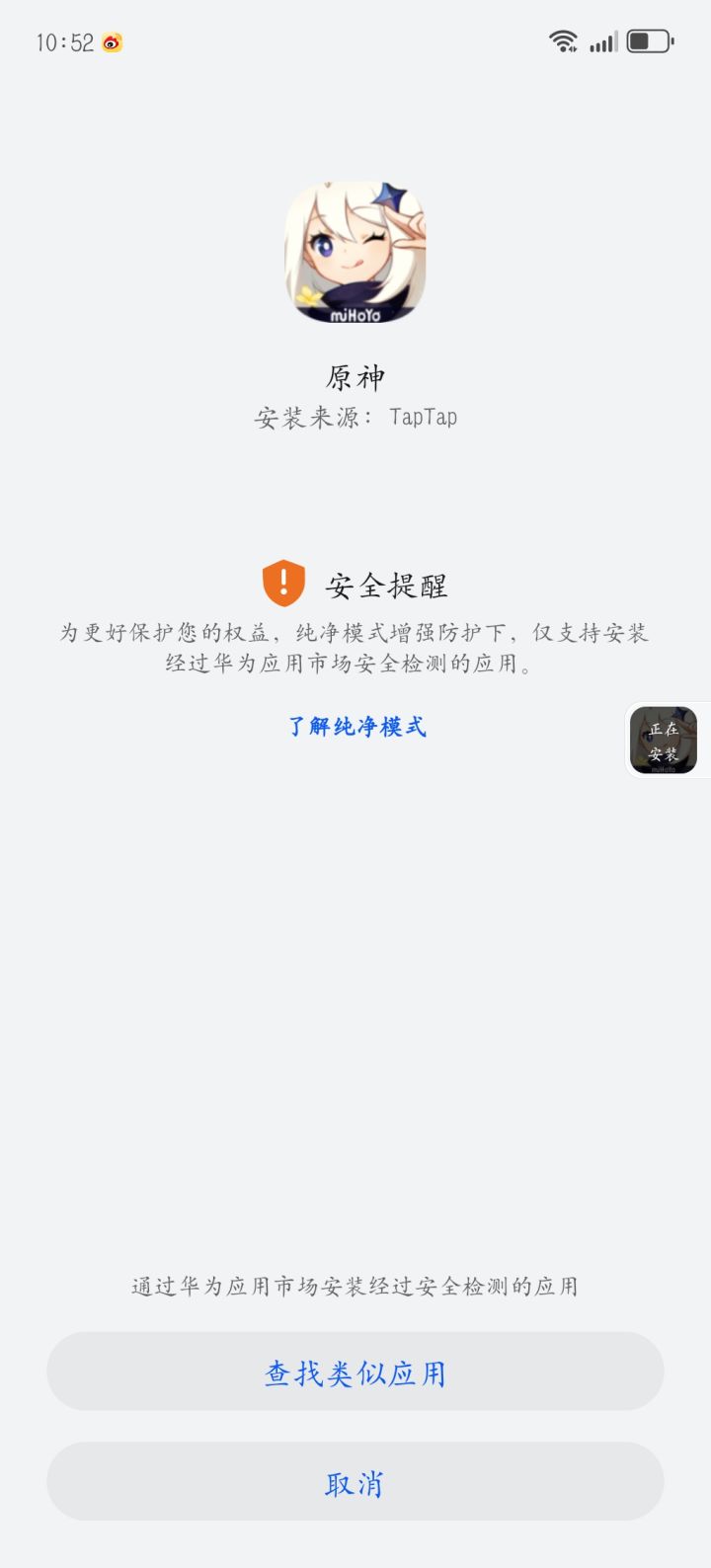Select the security warning description text
The height and width of the screenshot is (1568, 711).
point(355,647)
